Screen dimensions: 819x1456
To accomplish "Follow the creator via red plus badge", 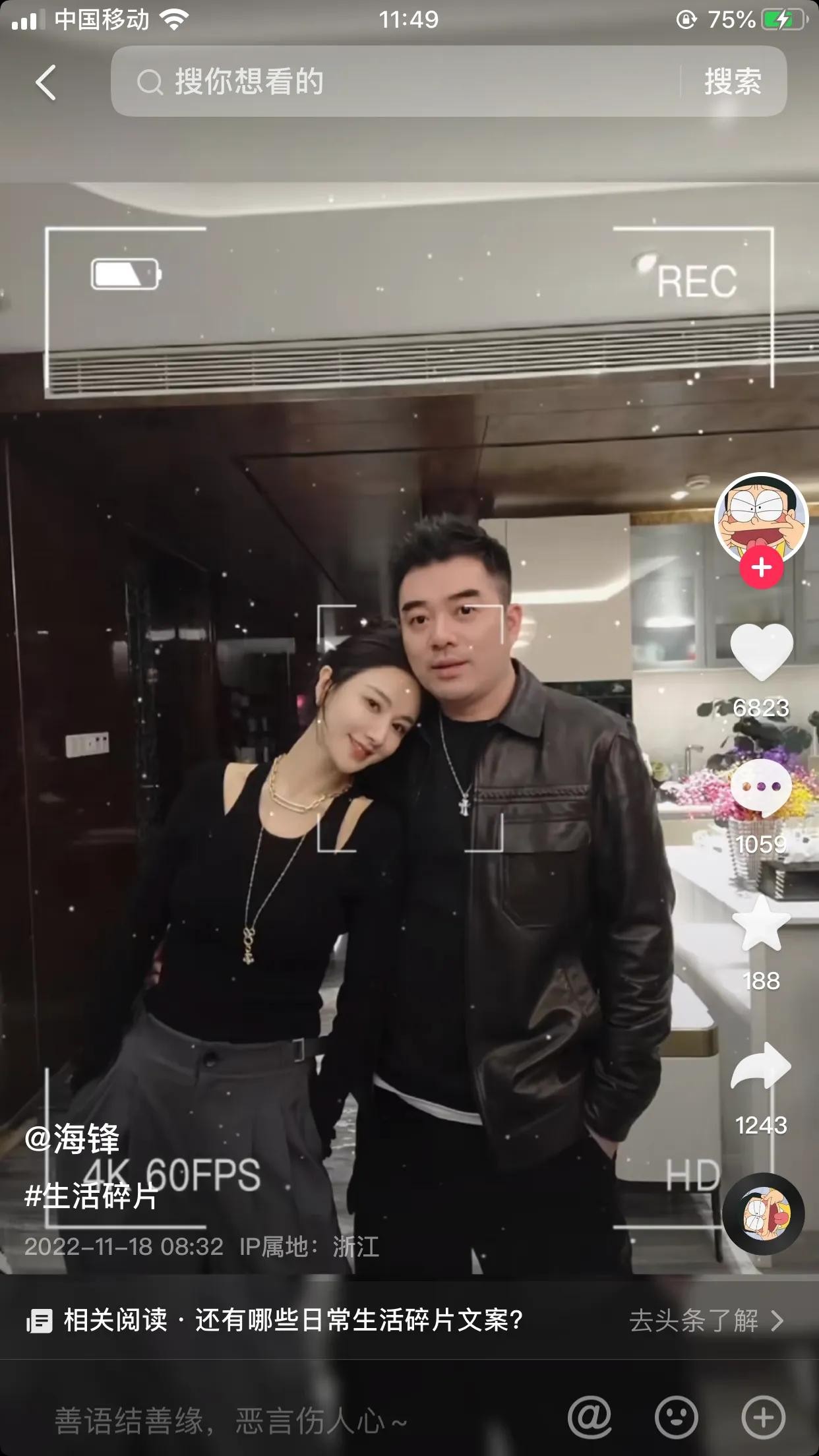I will point(761,568).
